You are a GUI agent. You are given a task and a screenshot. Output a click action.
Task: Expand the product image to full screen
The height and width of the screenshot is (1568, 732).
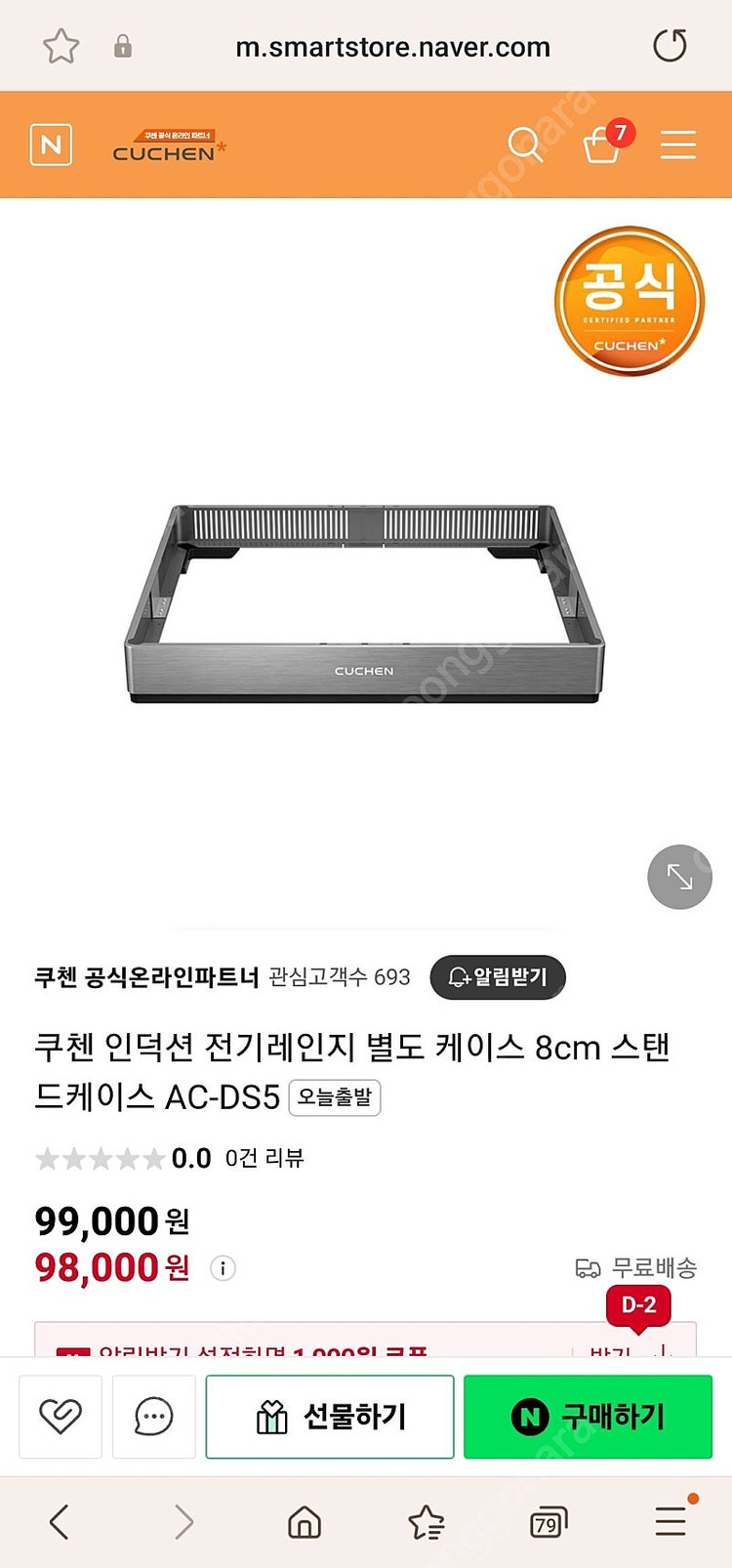(679, 876)
